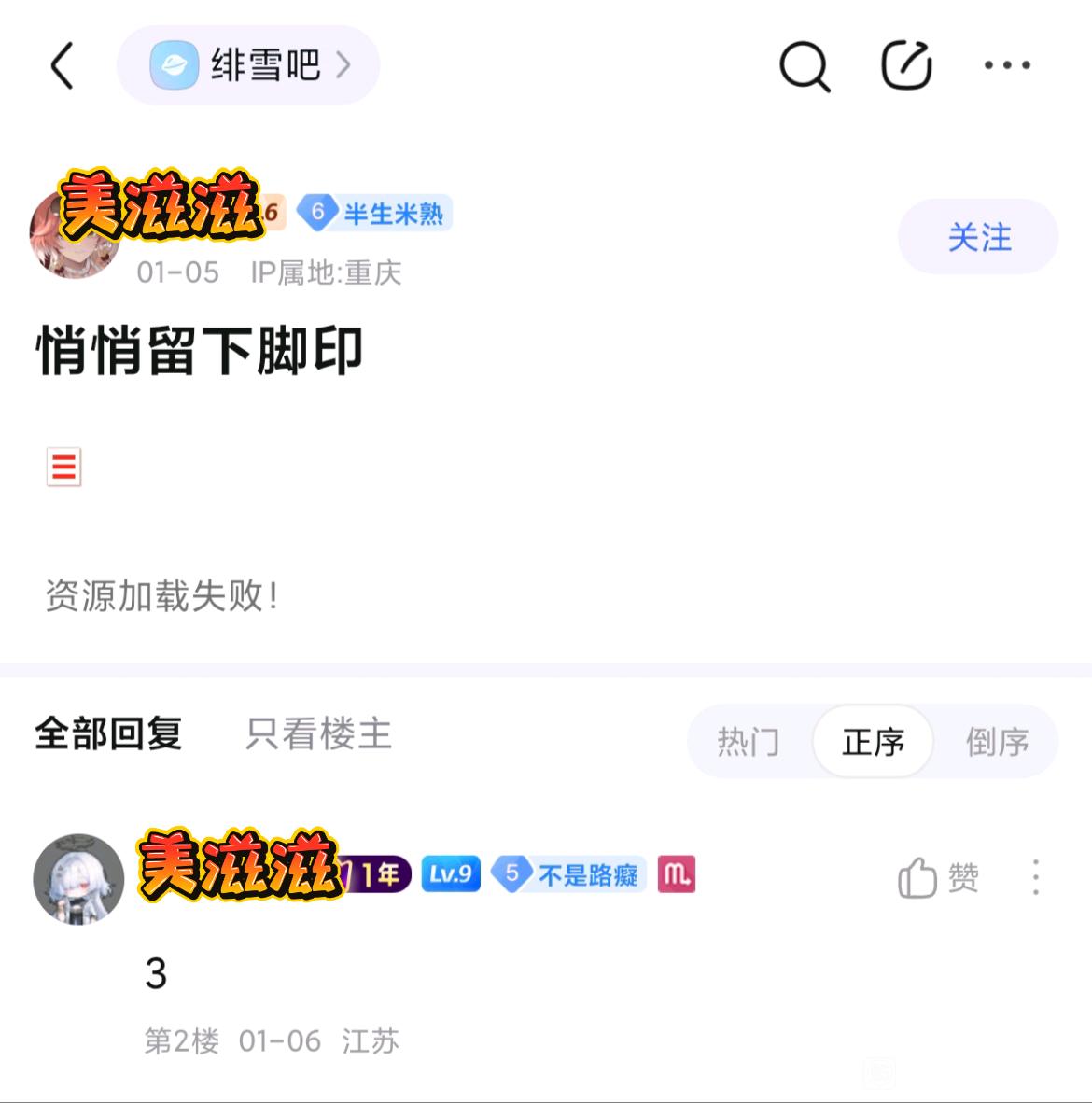Search within this post

(x=805, y=66)
